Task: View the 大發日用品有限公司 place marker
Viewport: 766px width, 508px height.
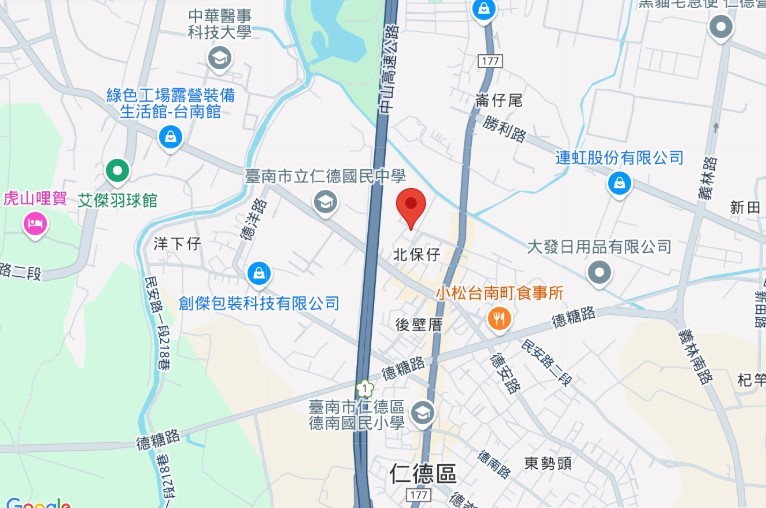Action: point(599,272)
